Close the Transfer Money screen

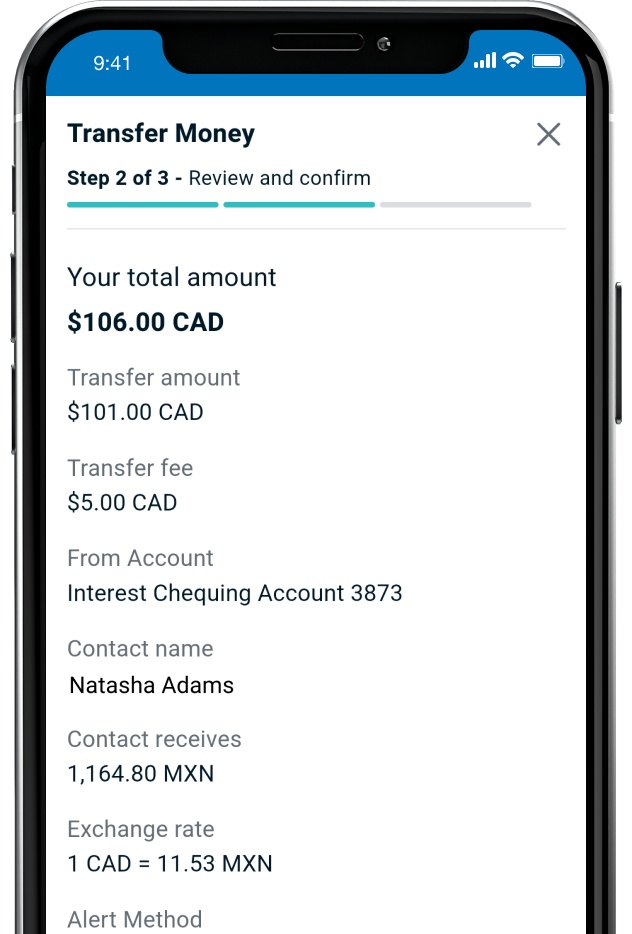pos(548,134)
